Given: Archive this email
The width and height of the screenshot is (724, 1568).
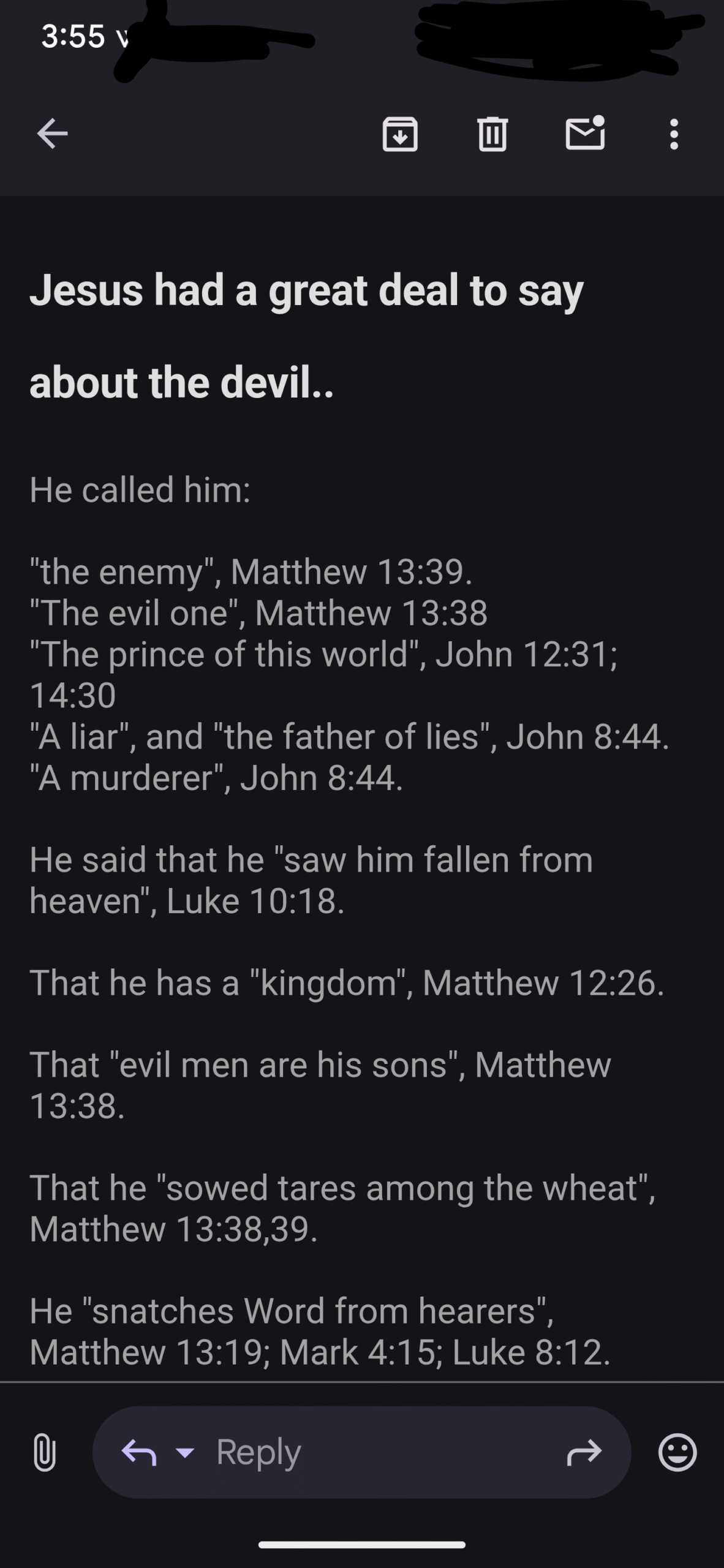Looking at the screenshot, I should pyautogui.click(x=400, y=134).
